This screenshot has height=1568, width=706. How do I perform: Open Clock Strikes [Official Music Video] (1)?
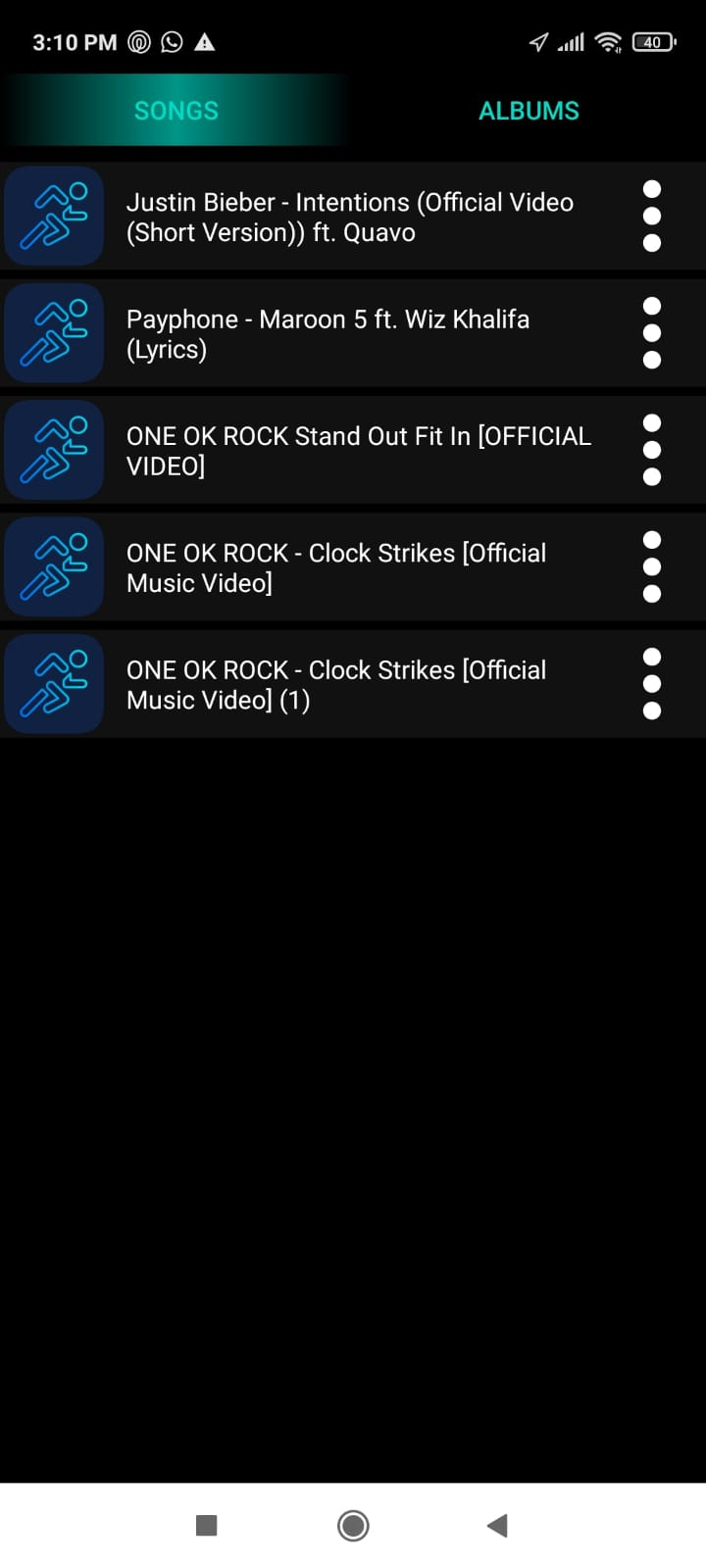[336, 685]
